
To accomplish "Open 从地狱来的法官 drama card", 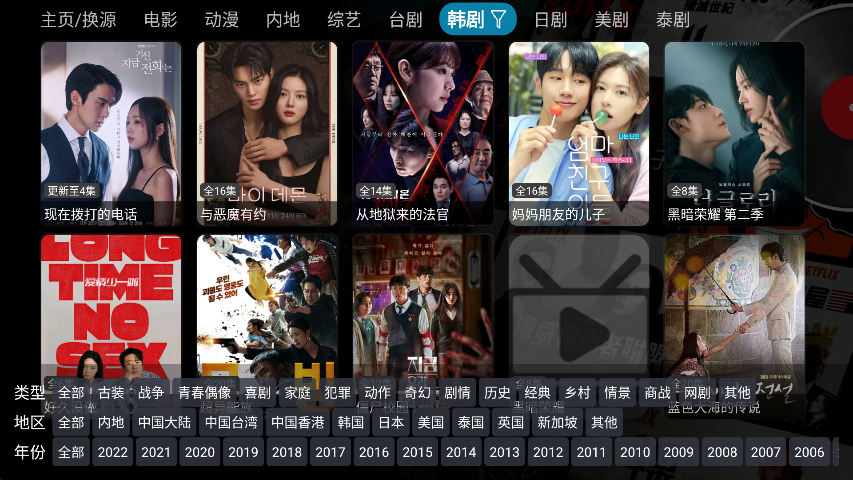I will click(x=423, y=132).
